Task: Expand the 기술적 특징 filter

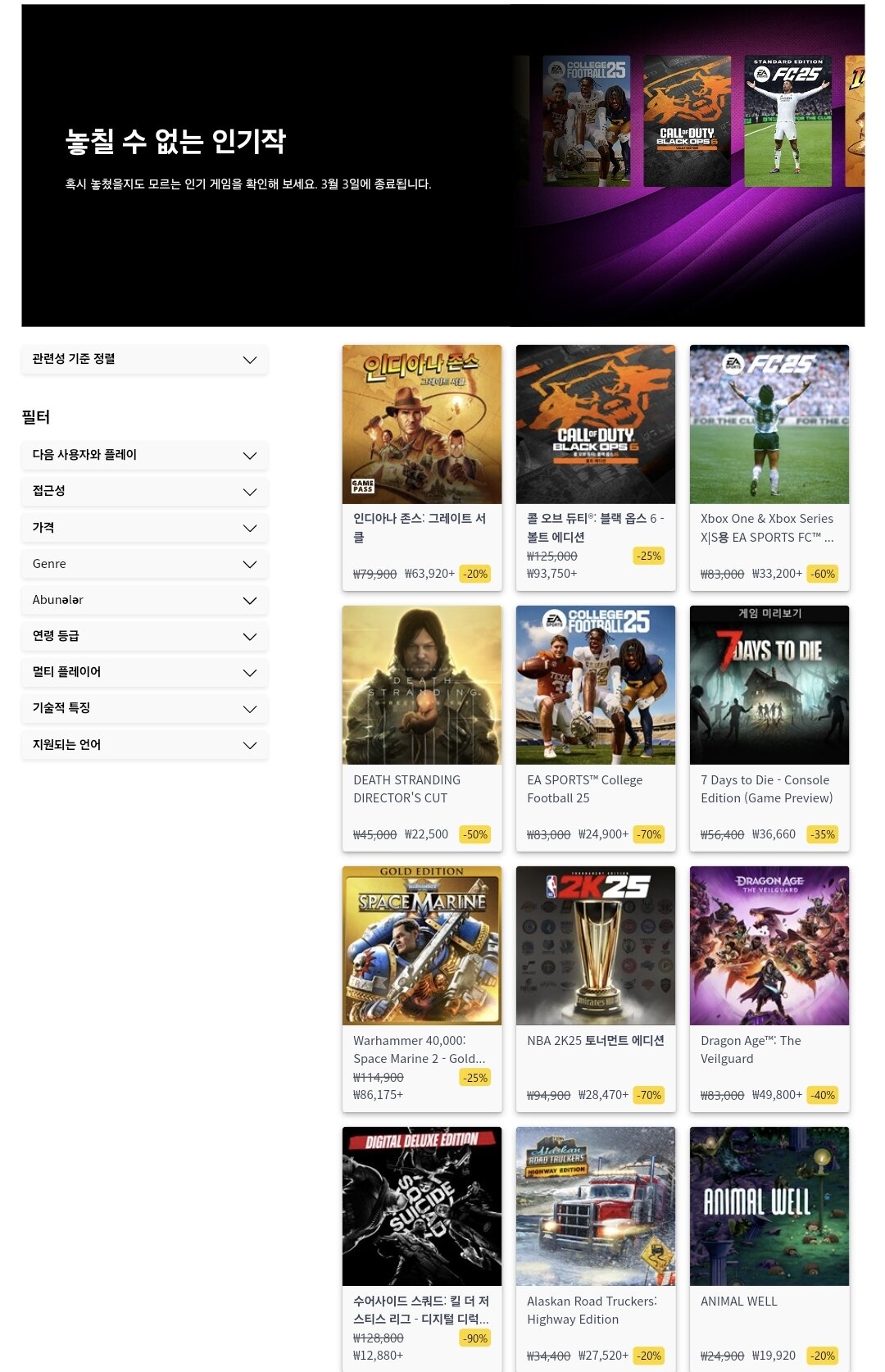Action: 144,708
